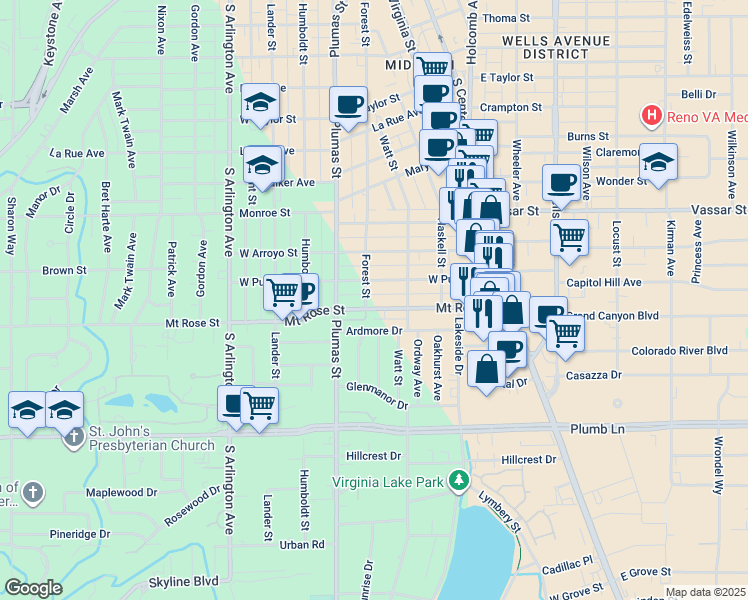This screenshot has height=600, width=748.
Task: Tap the coffee cup marker near Wheeler Ave and Wonder St
Action: pyautogui.click(x=561, y=182)
